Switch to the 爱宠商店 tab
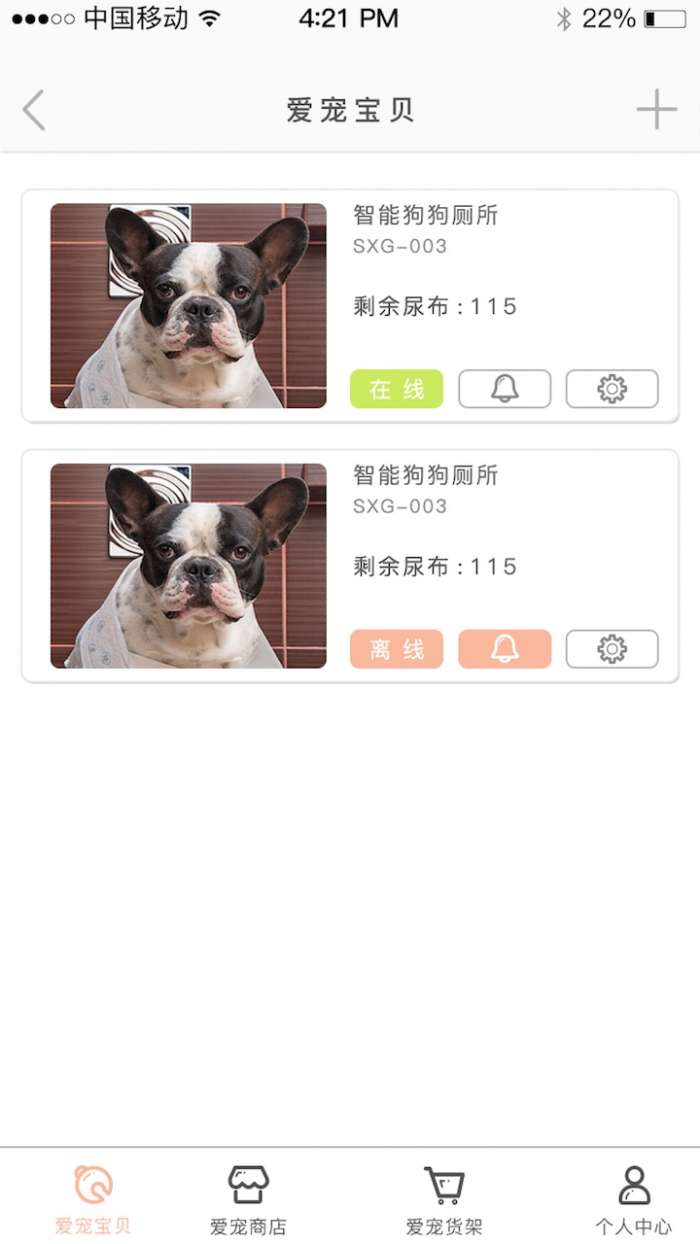 coord(248,1199)
